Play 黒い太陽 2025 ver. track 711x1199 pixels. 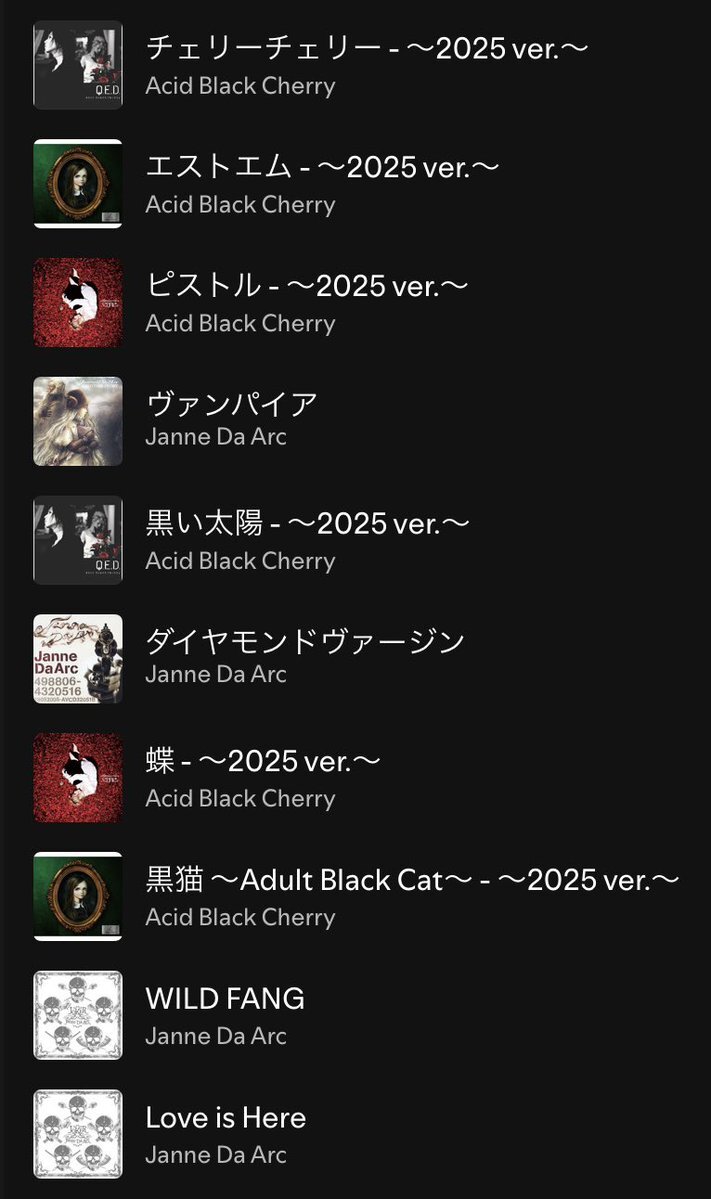(x=307, y=524)
